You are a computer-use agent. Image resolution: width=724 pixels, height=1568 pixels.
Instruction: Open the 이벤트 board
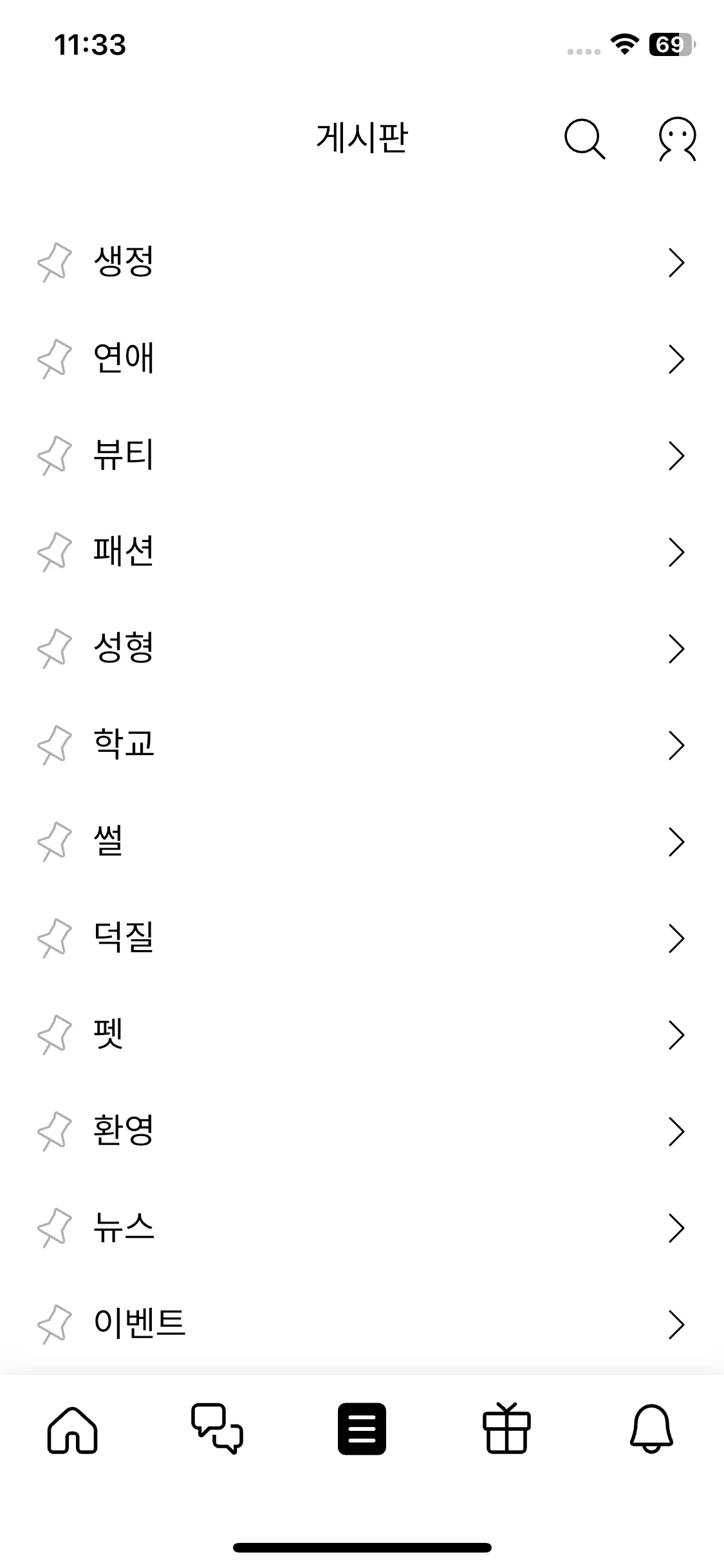pyautogui.click(x=139, y=1324)
